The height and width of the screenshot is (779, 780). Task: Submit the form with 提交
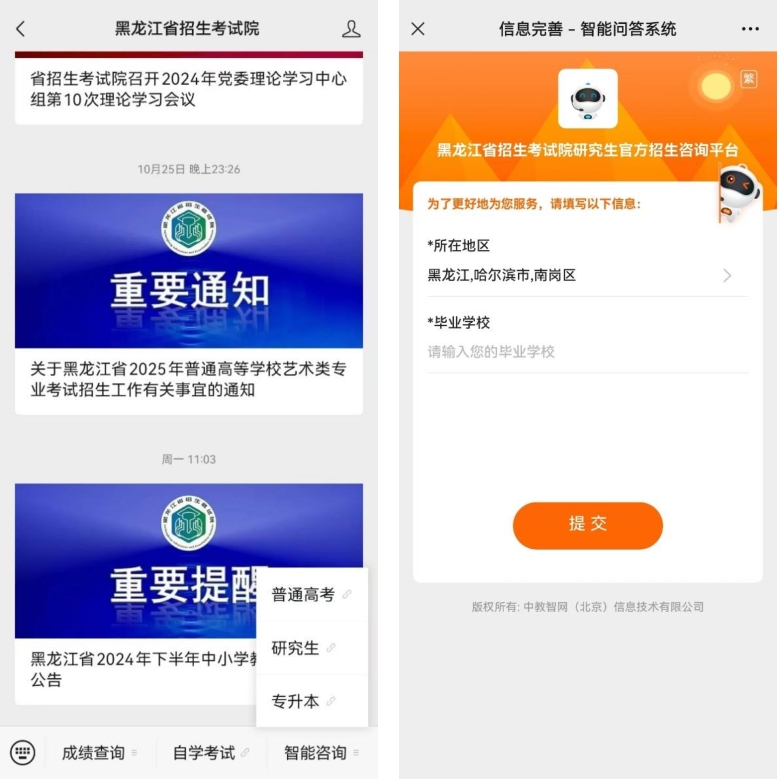587,525
